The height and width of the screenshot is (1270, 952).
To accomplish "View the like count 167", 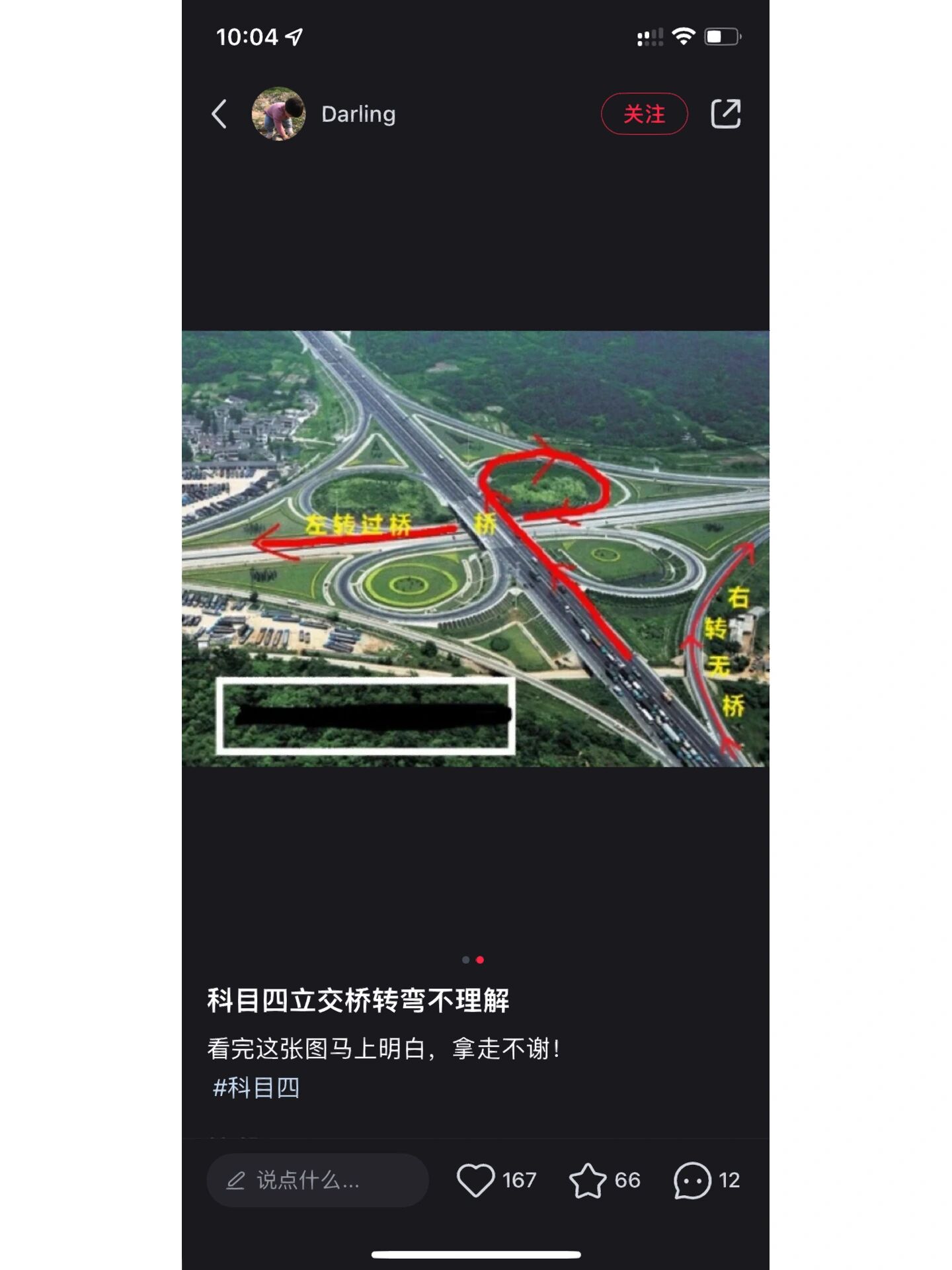I will 519,1179.
